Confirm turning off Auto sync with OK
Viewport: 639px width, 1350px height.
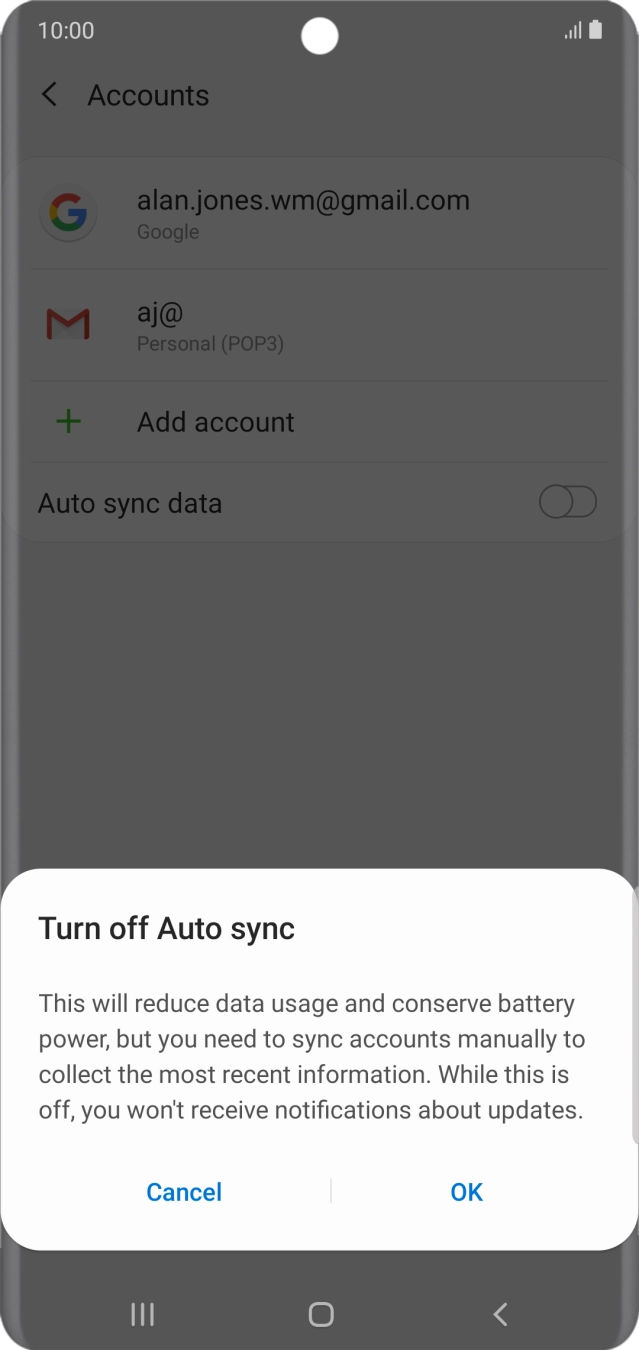(x=466, y=1192)
